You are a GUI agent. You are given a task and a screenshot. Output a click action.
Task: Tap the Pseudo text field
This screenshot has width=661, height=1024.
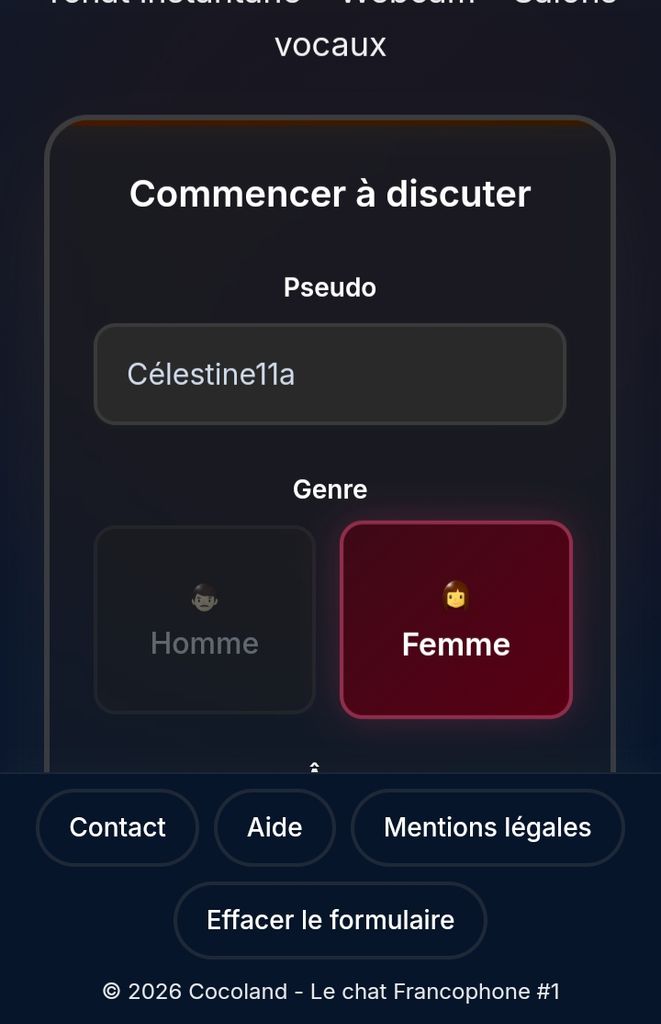point(330,374)
